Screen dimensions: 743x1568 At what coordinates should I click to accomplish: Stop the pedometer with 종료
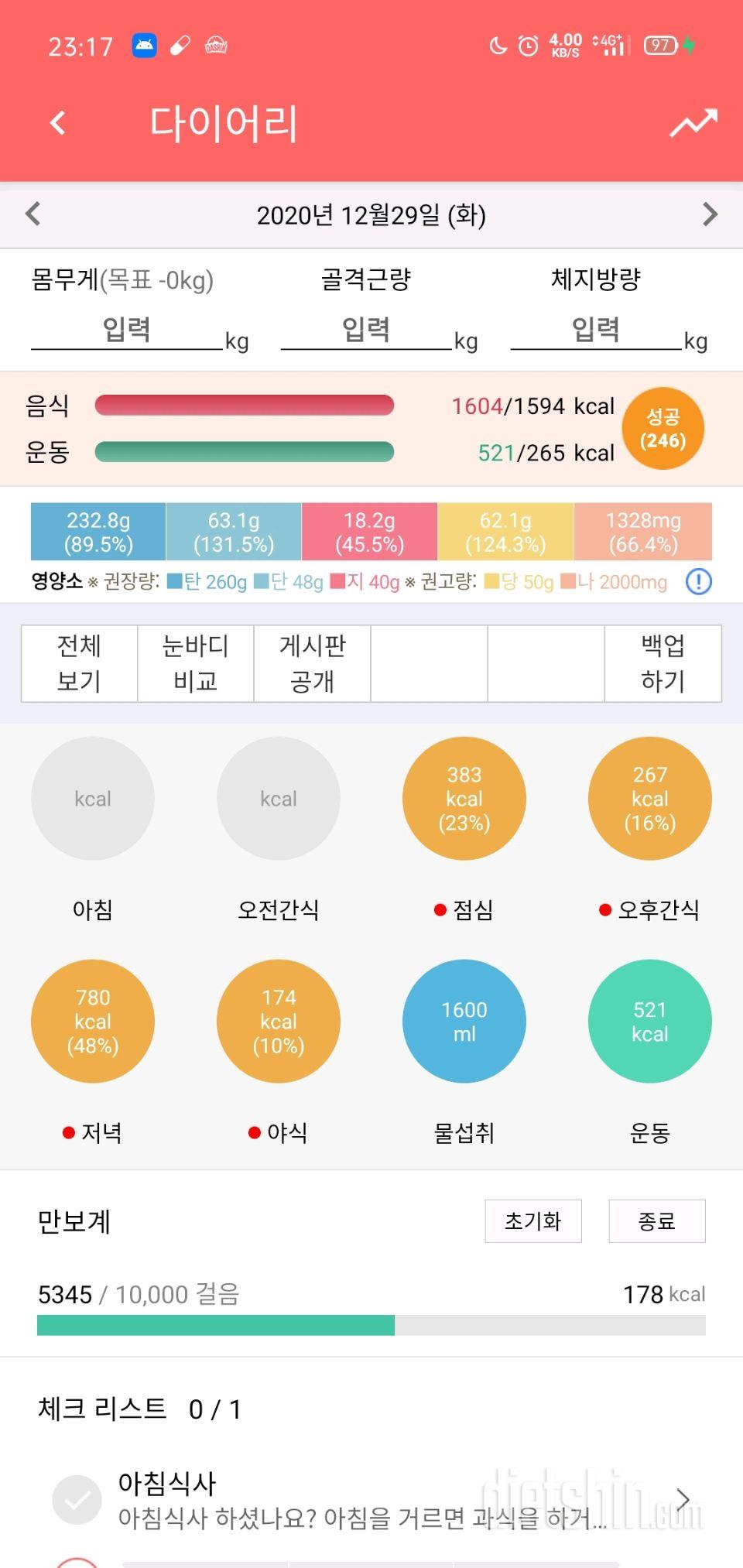point(656,1221)
